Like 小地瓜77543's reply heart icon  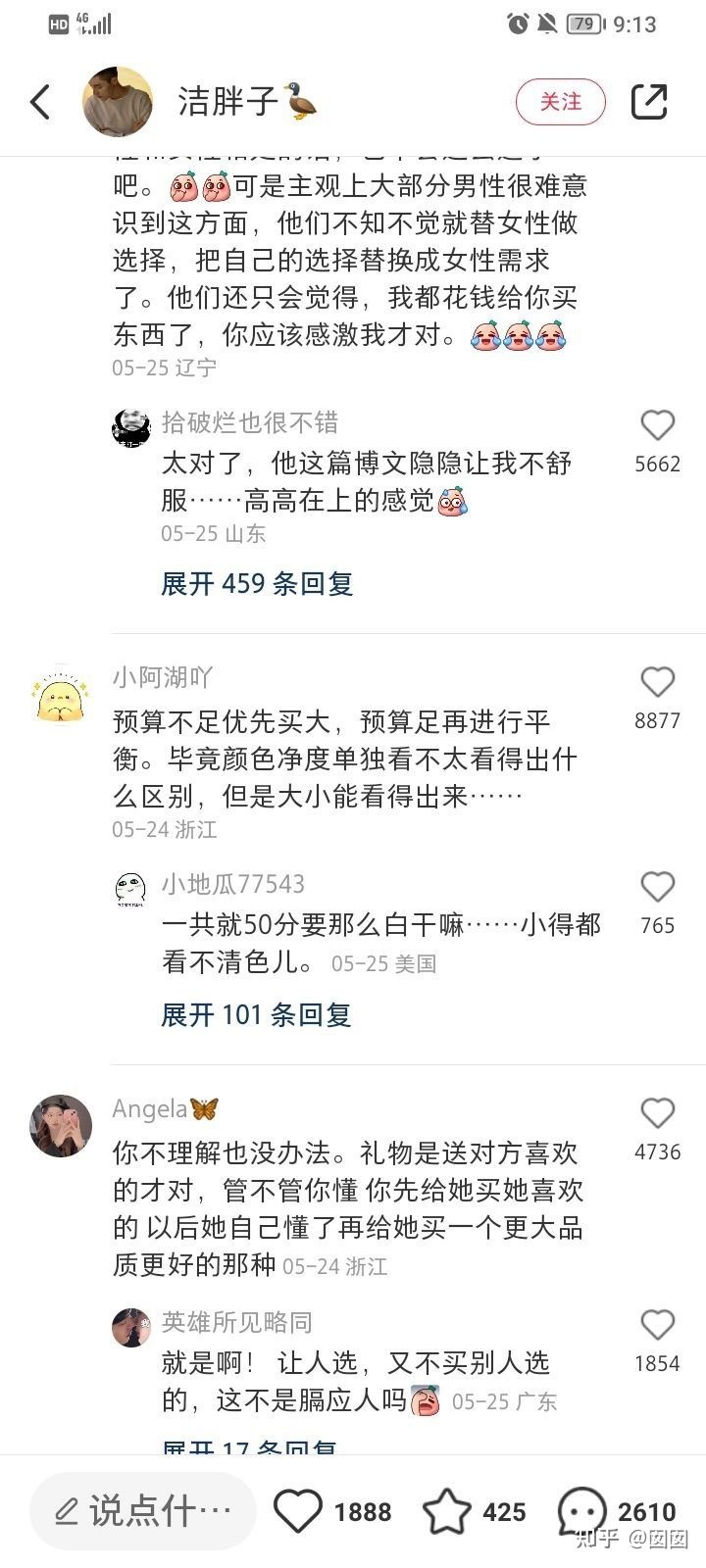click(x=657, y=887)
